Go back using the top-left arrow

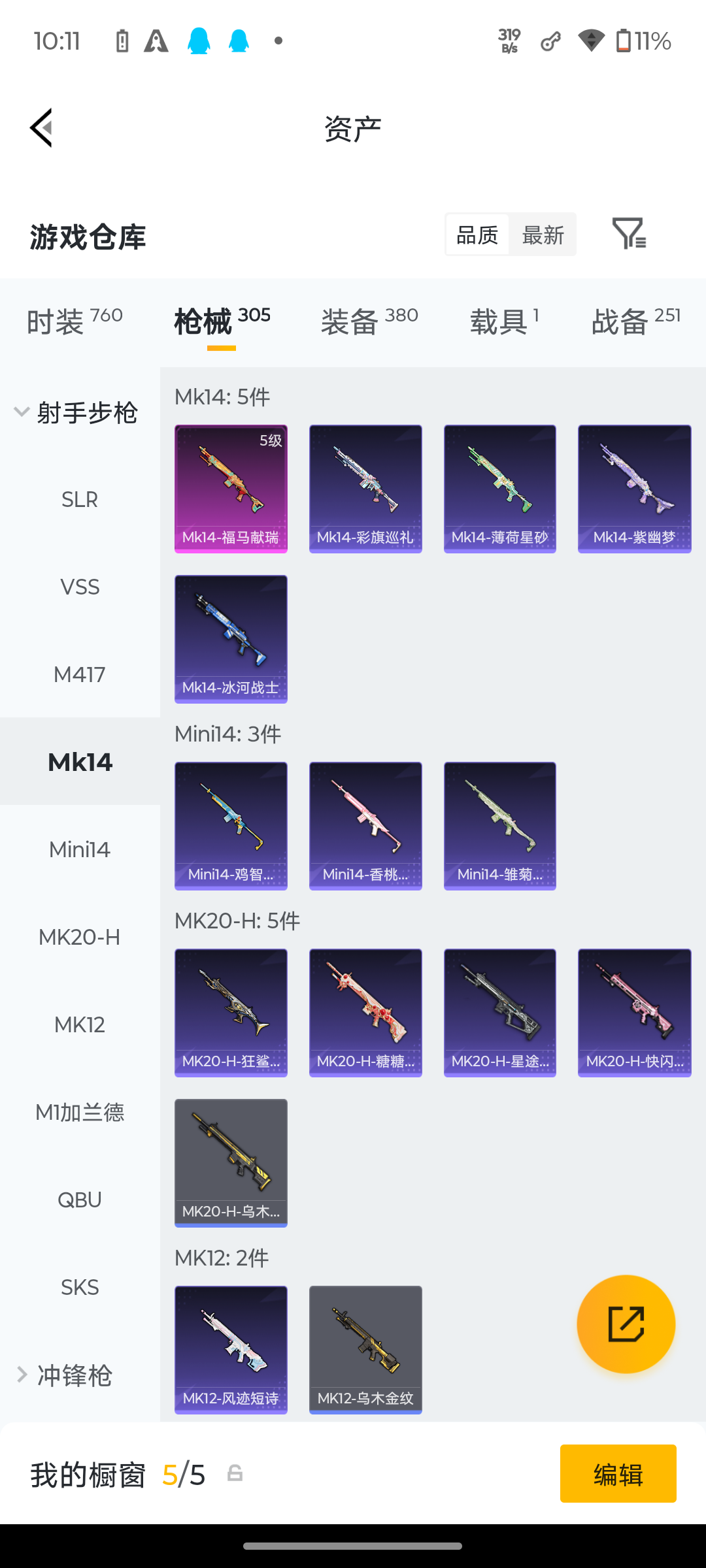pyautogui.click(x=41, y=128)
